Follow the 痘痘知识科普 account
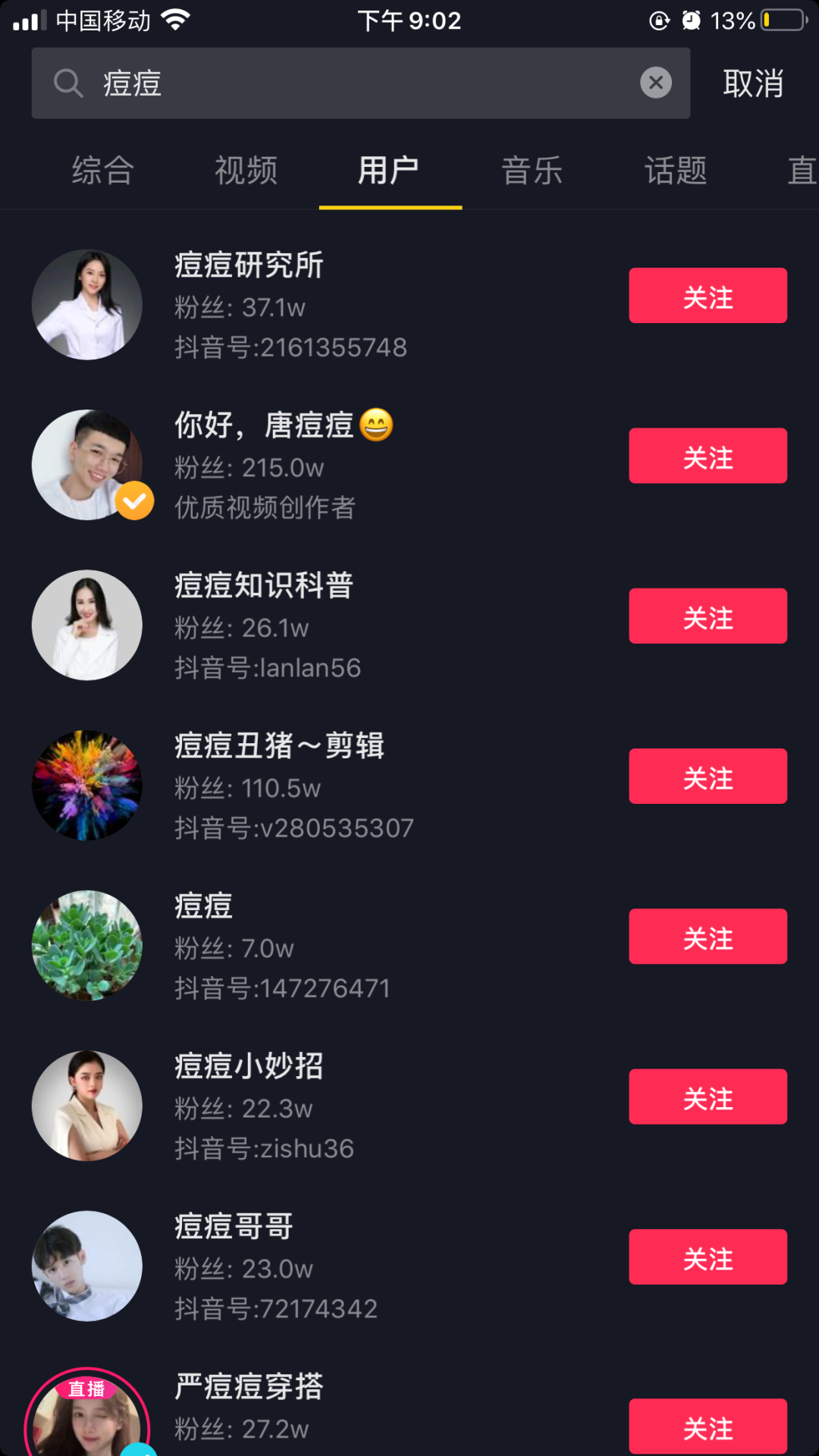 coord(708,616)
